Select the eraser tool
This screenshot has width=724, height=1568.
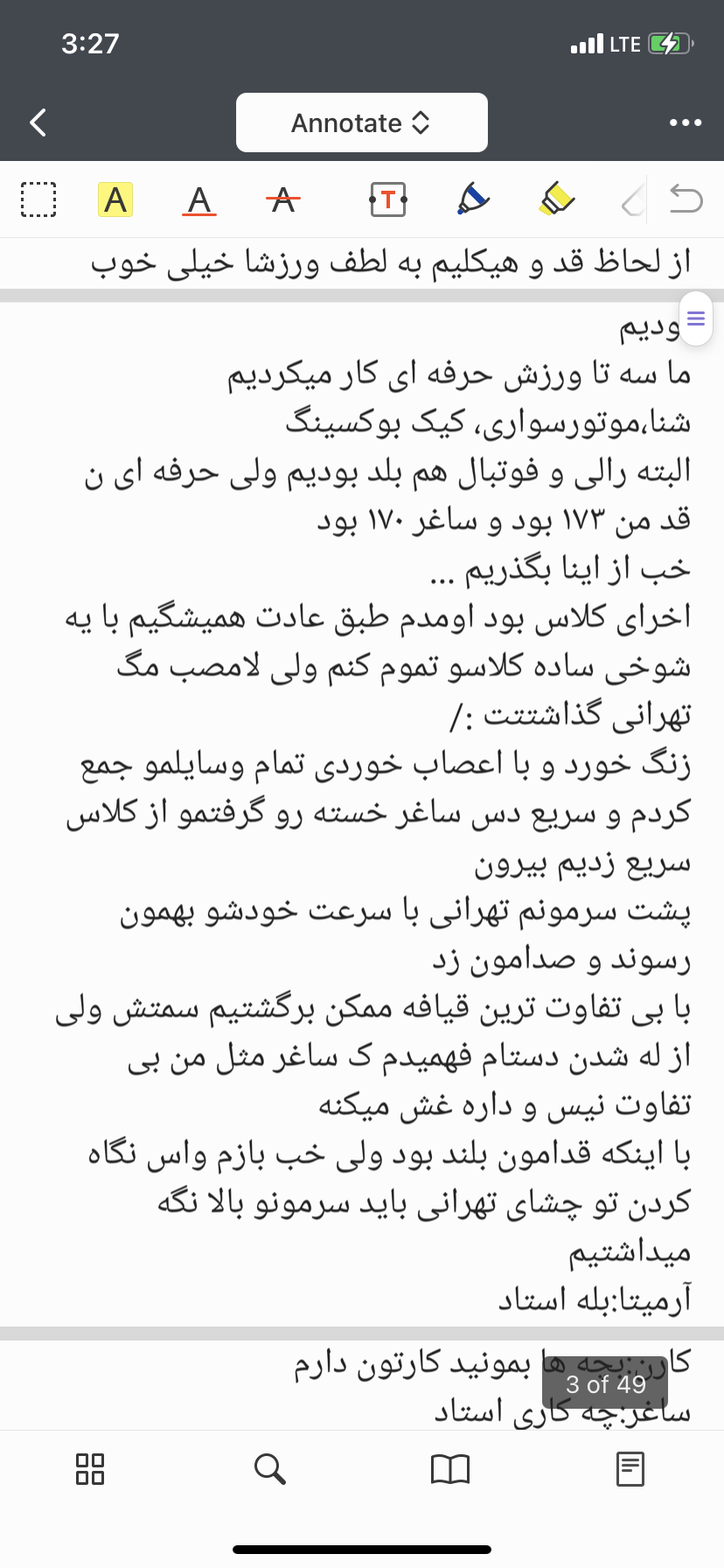(x=633, y=200)
